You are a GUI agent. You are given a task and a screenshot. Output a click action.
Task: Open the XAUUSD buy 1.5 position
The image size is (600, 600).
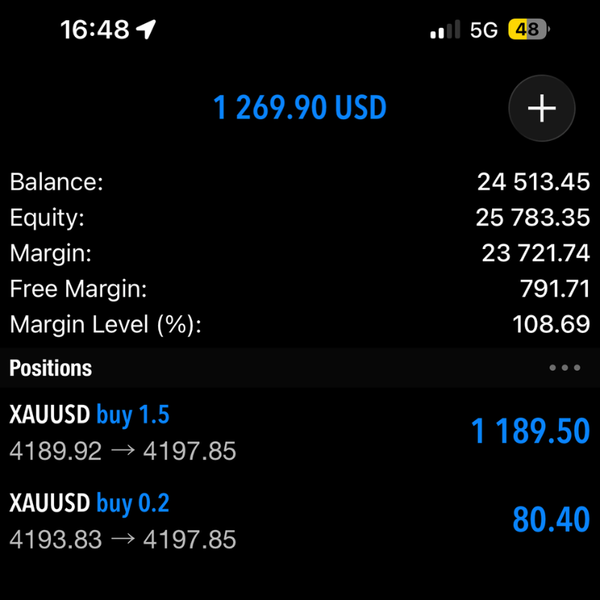pyautogui.click(x=300, y=432)
